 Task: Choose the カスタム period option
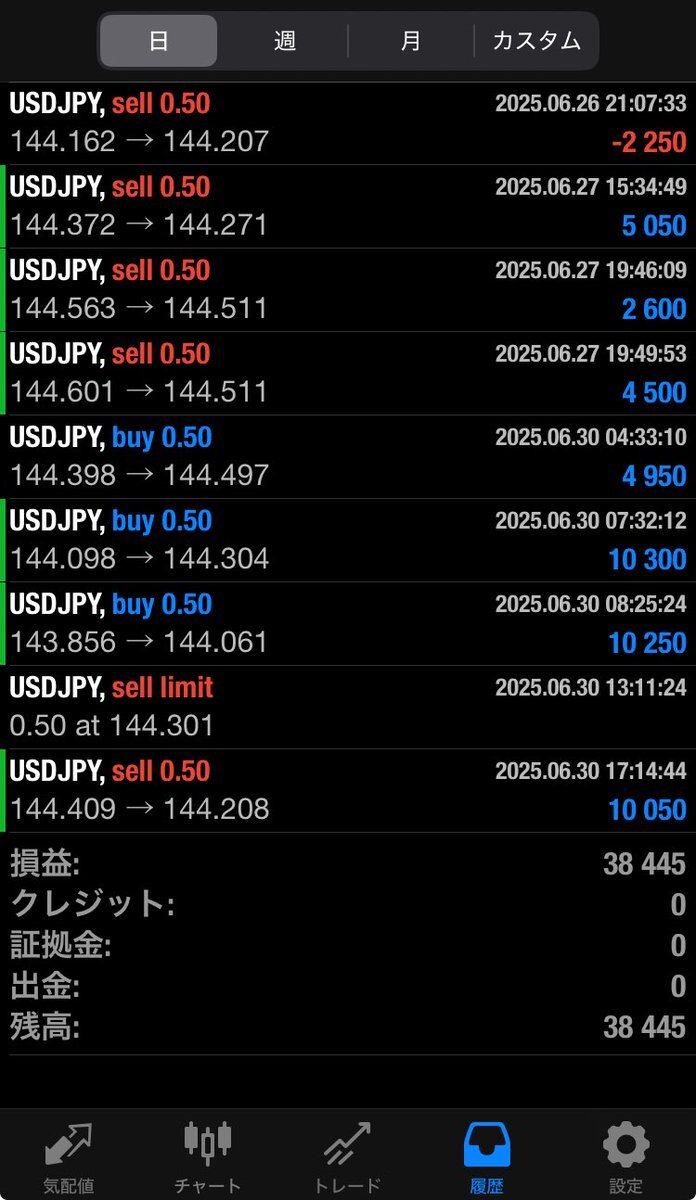(536, 41)
